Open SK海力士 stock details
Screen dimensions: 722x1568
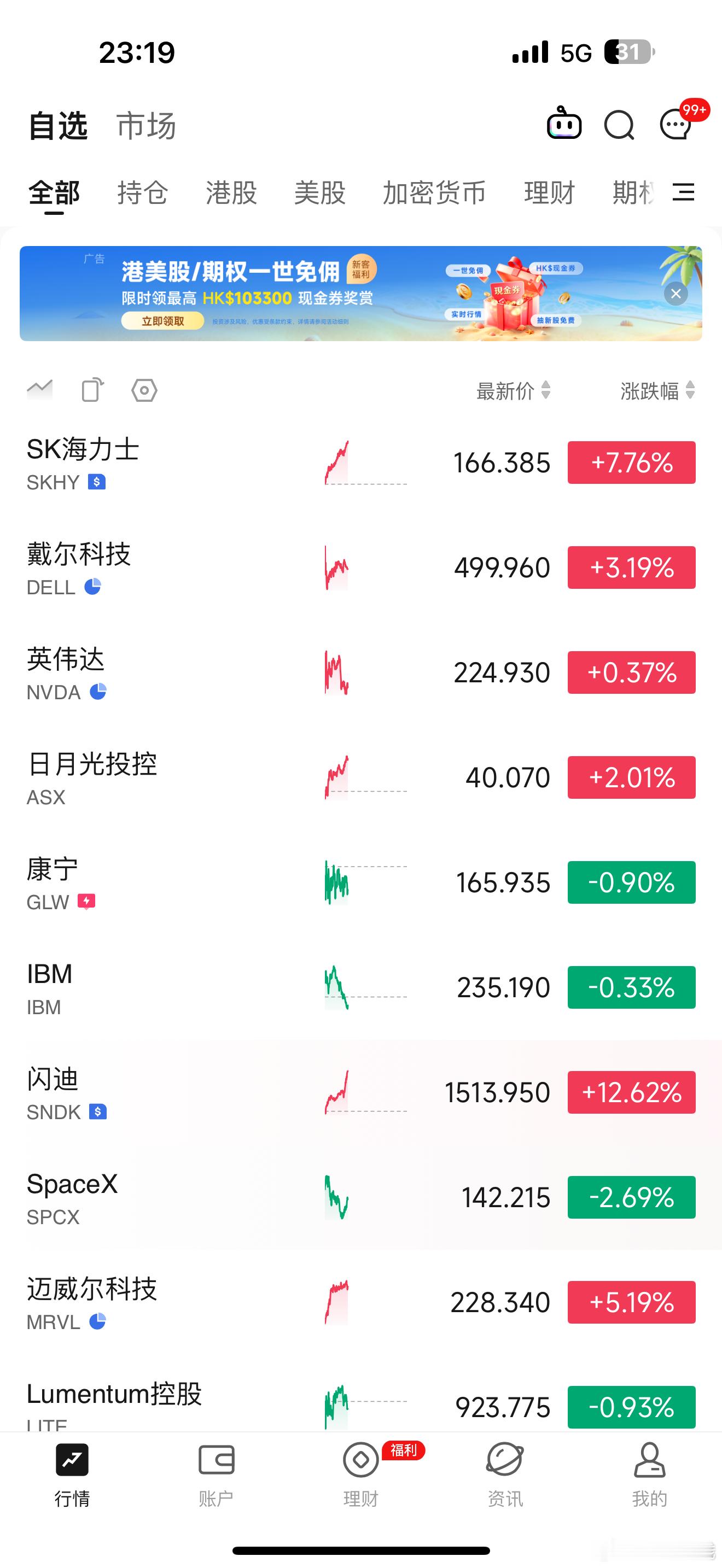(361, 463)
